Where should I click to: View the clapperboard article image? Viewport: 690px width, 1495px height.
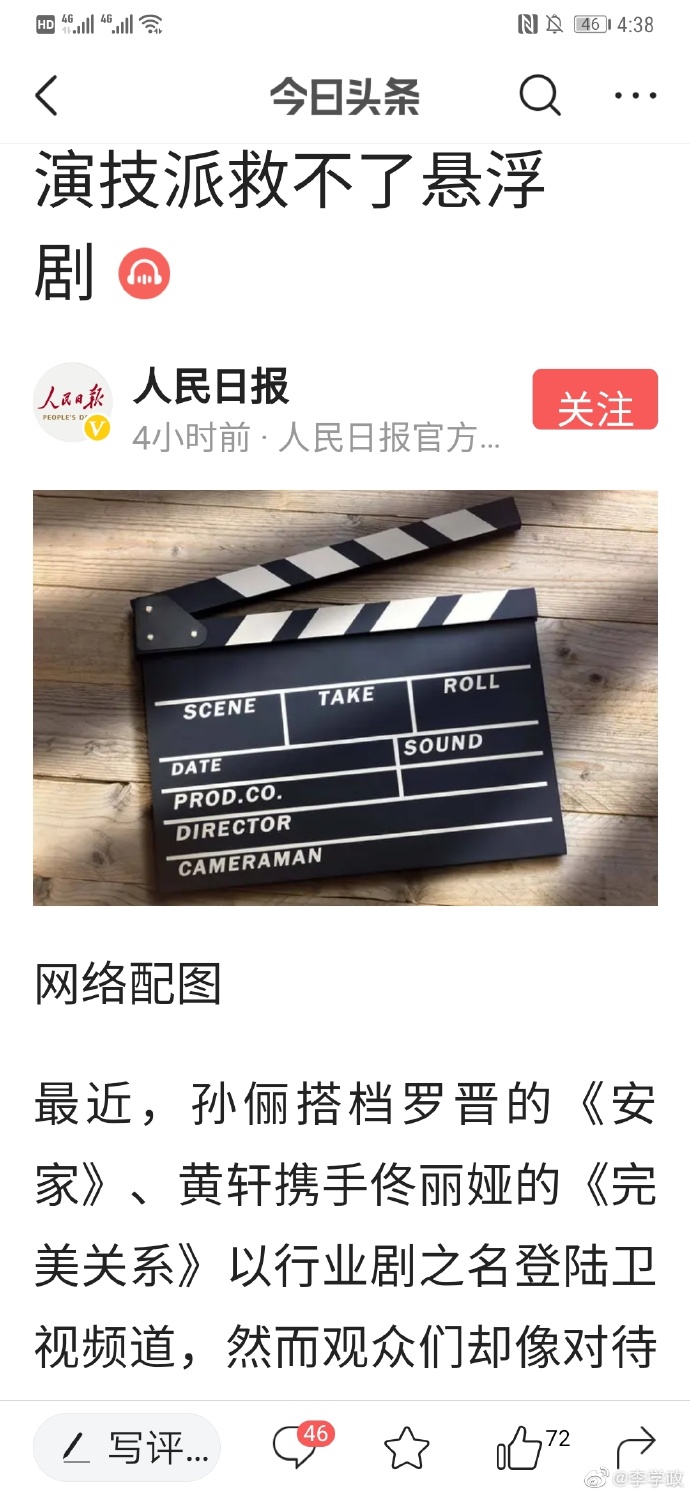(345, 697)
